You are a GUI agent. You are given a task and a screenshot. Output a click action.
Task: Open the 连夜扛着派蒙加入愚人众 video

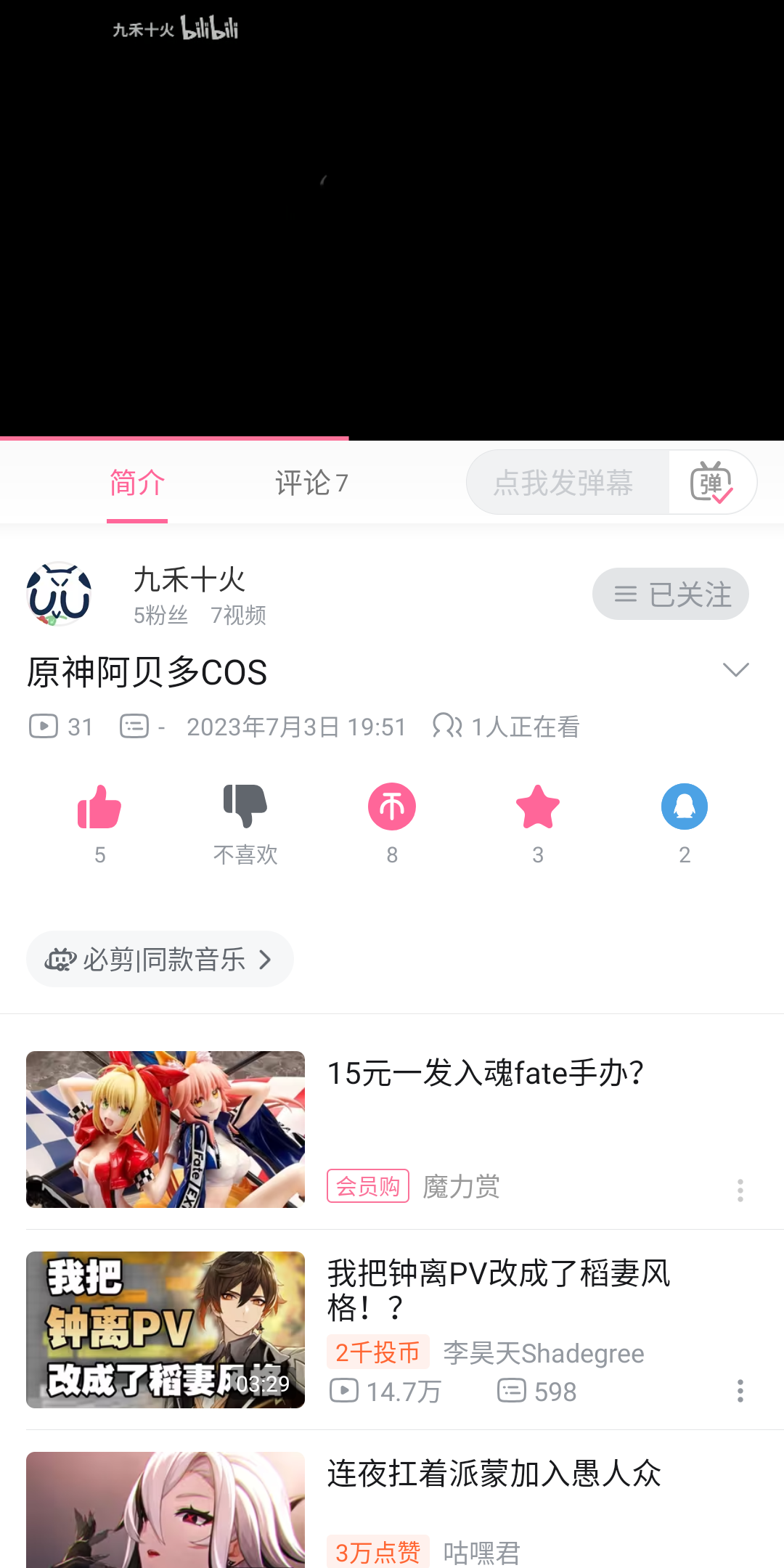coord(494,1475)
